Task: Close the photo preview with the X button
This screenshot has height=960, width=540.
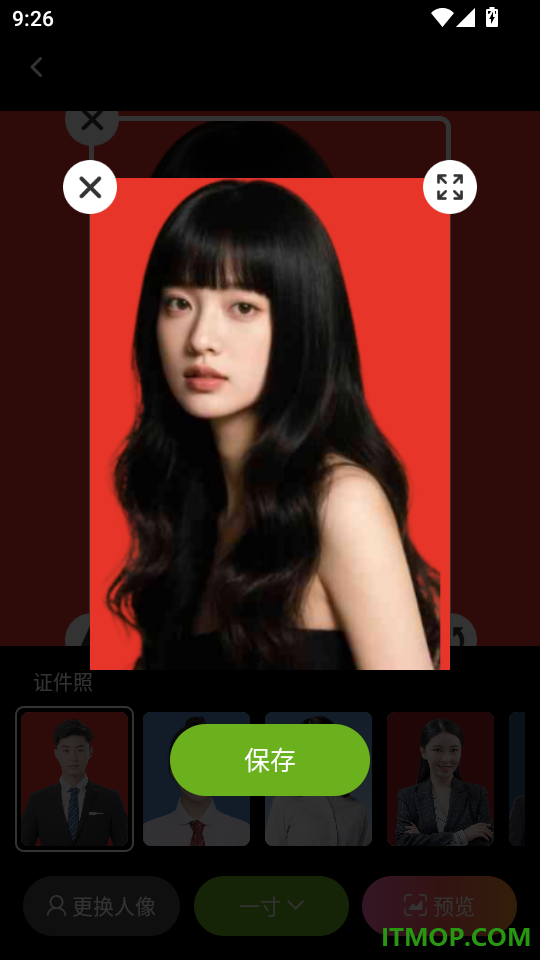Action: 90,187
